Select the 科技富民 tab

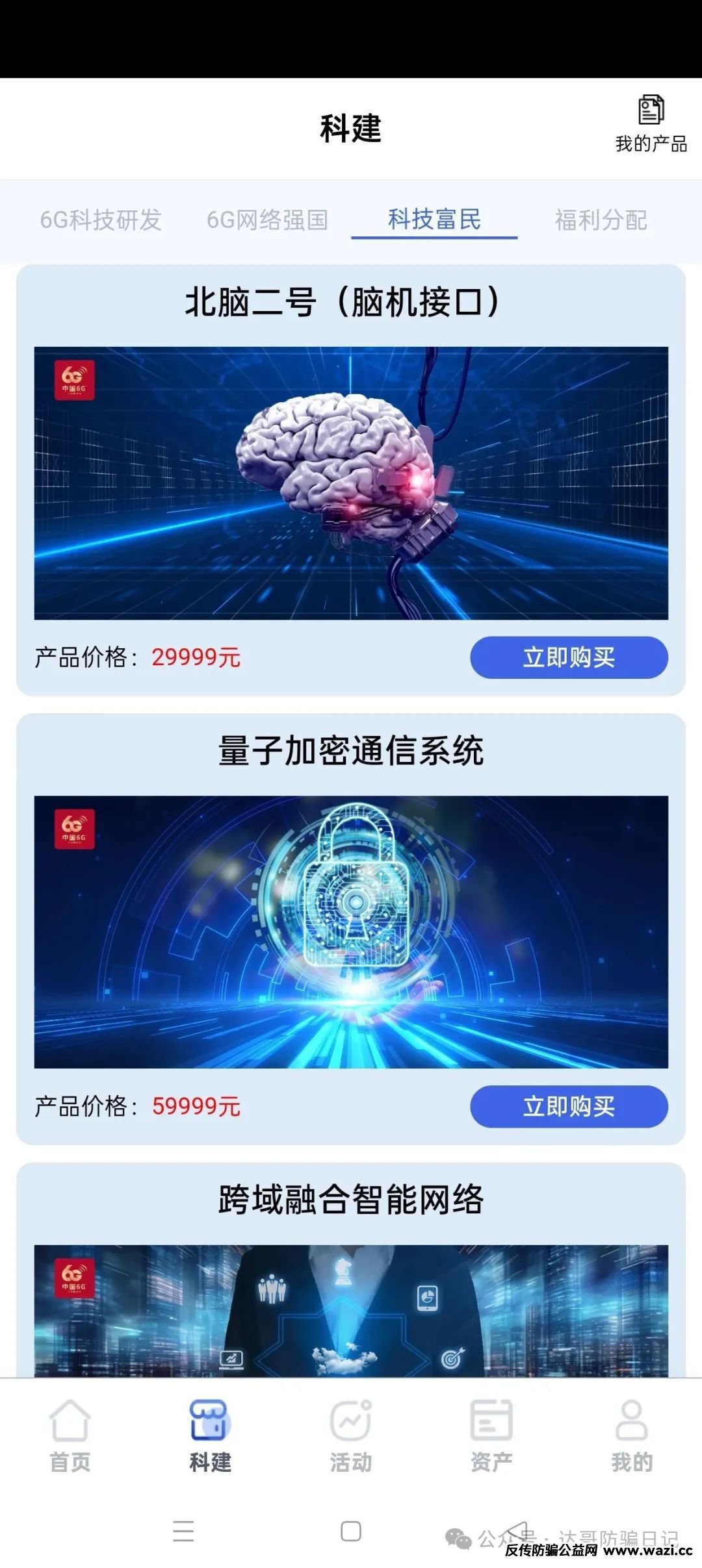tap(434, 220)
